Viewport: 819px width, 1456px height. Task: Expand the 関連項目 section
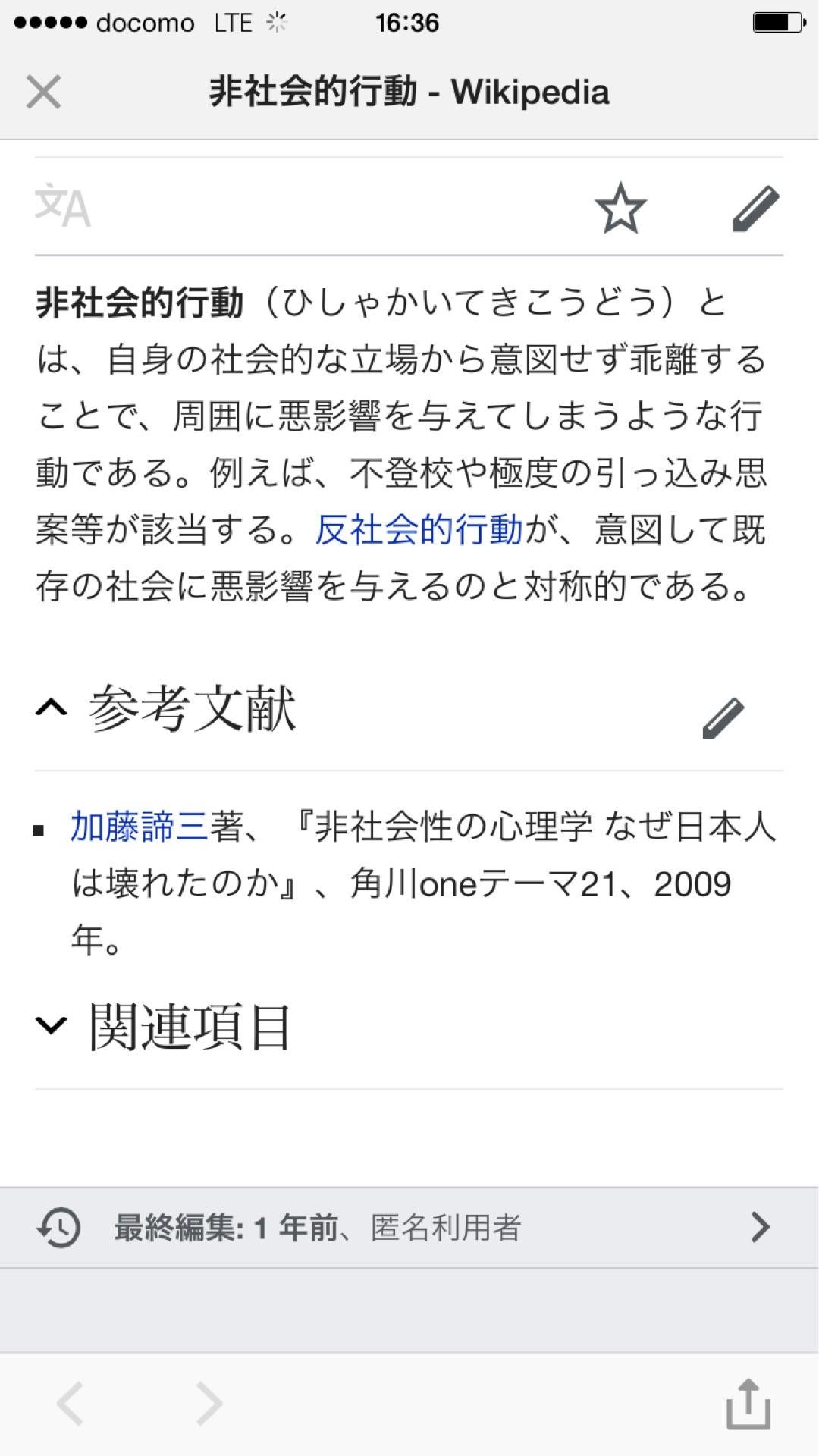point(51,1027)
